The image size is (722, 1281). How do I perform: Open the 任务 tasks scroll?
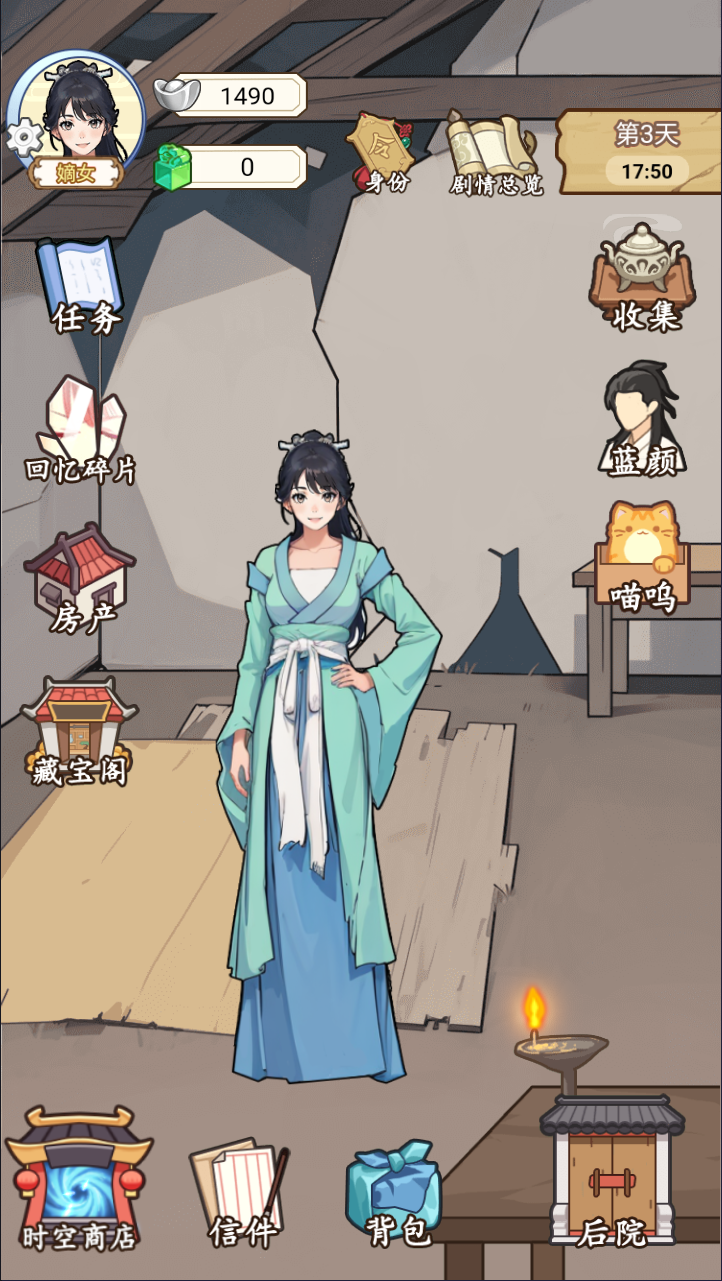[83, 283]
